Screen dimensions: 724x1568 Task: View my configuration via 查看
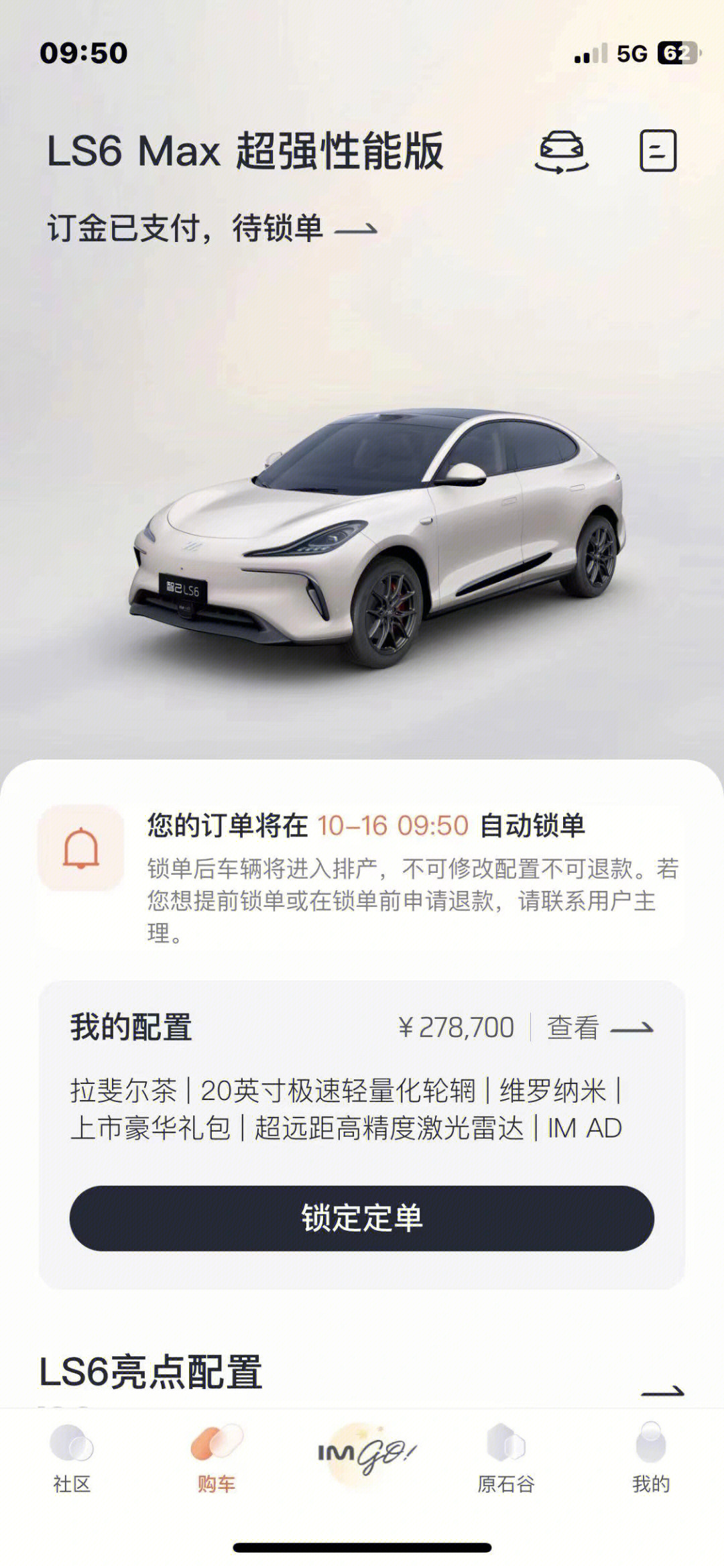599,1028
